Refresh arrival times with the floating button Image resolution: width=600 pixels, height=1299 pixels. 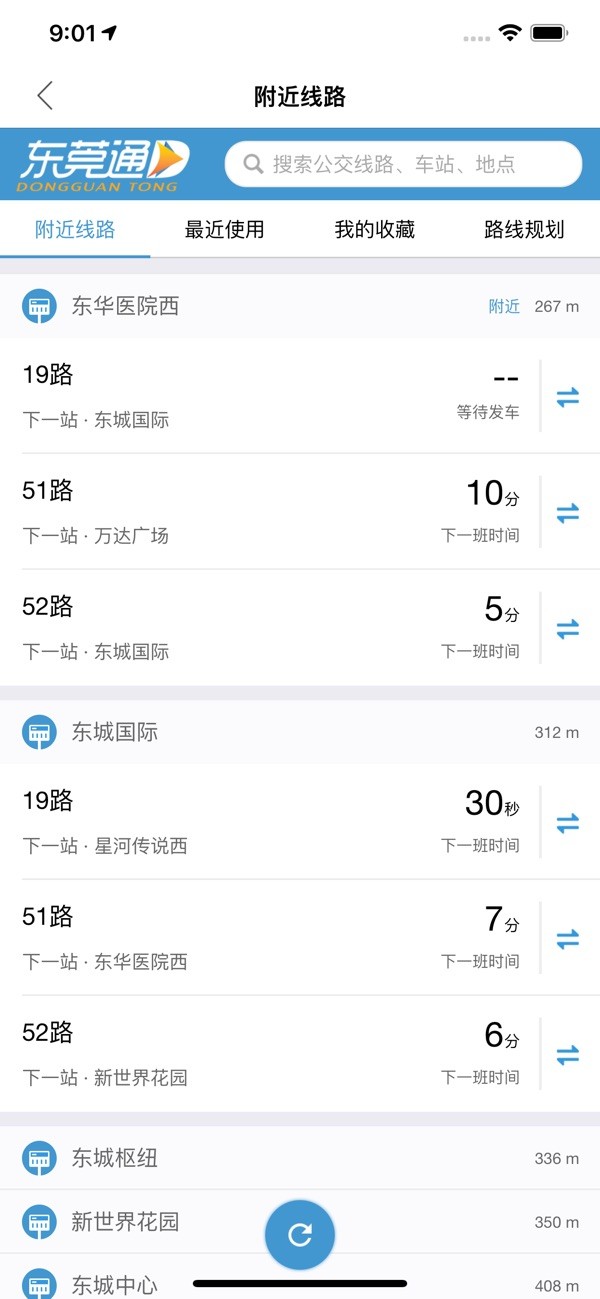(300, 1235)
